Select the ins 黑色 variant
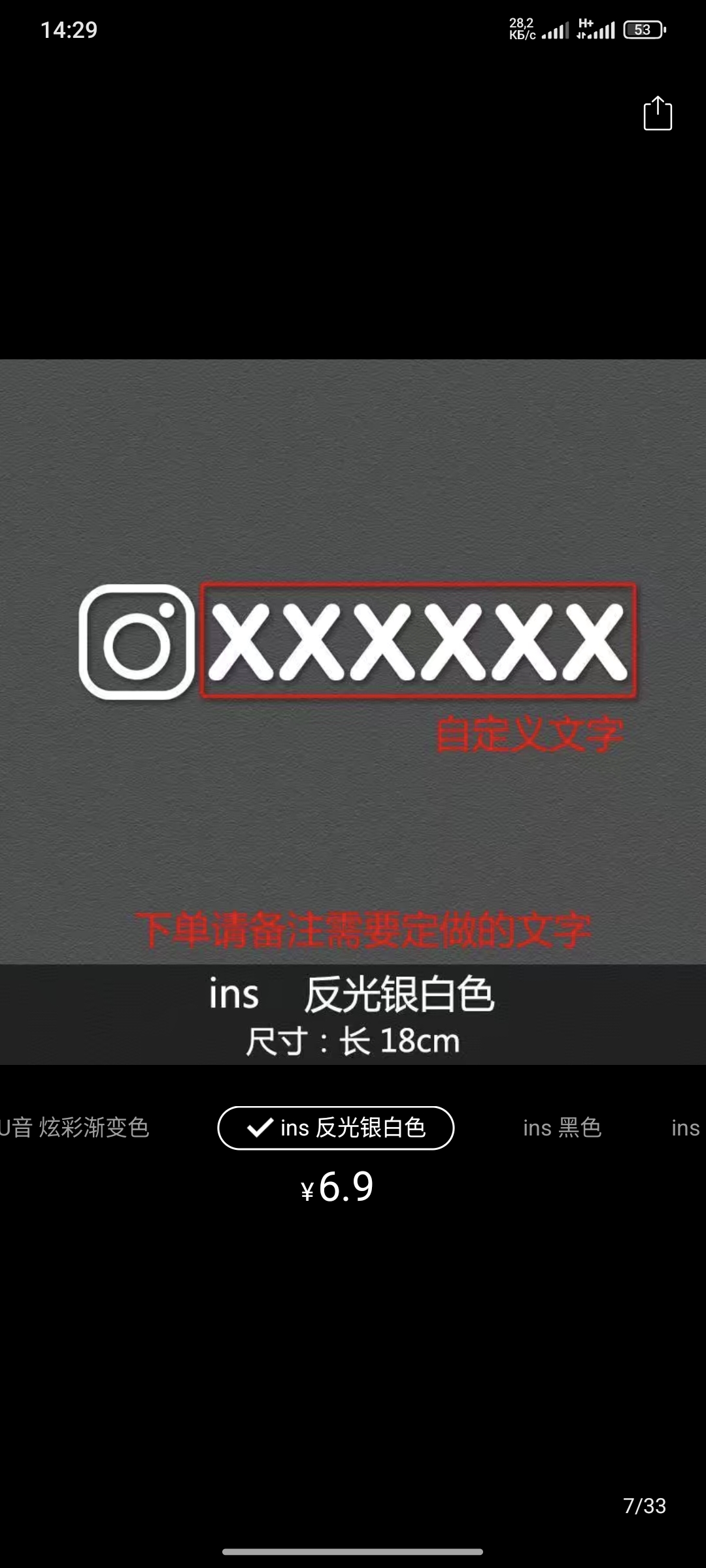The image size is (706, 1568). [x=562, y=1128]
